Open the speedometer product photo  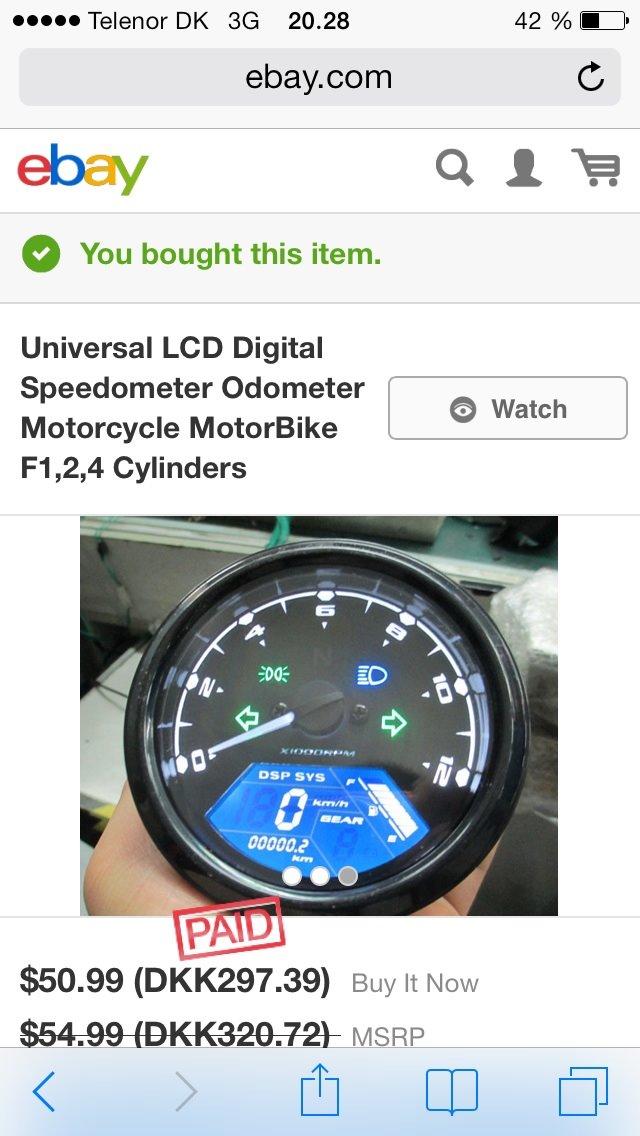(319, 715)
